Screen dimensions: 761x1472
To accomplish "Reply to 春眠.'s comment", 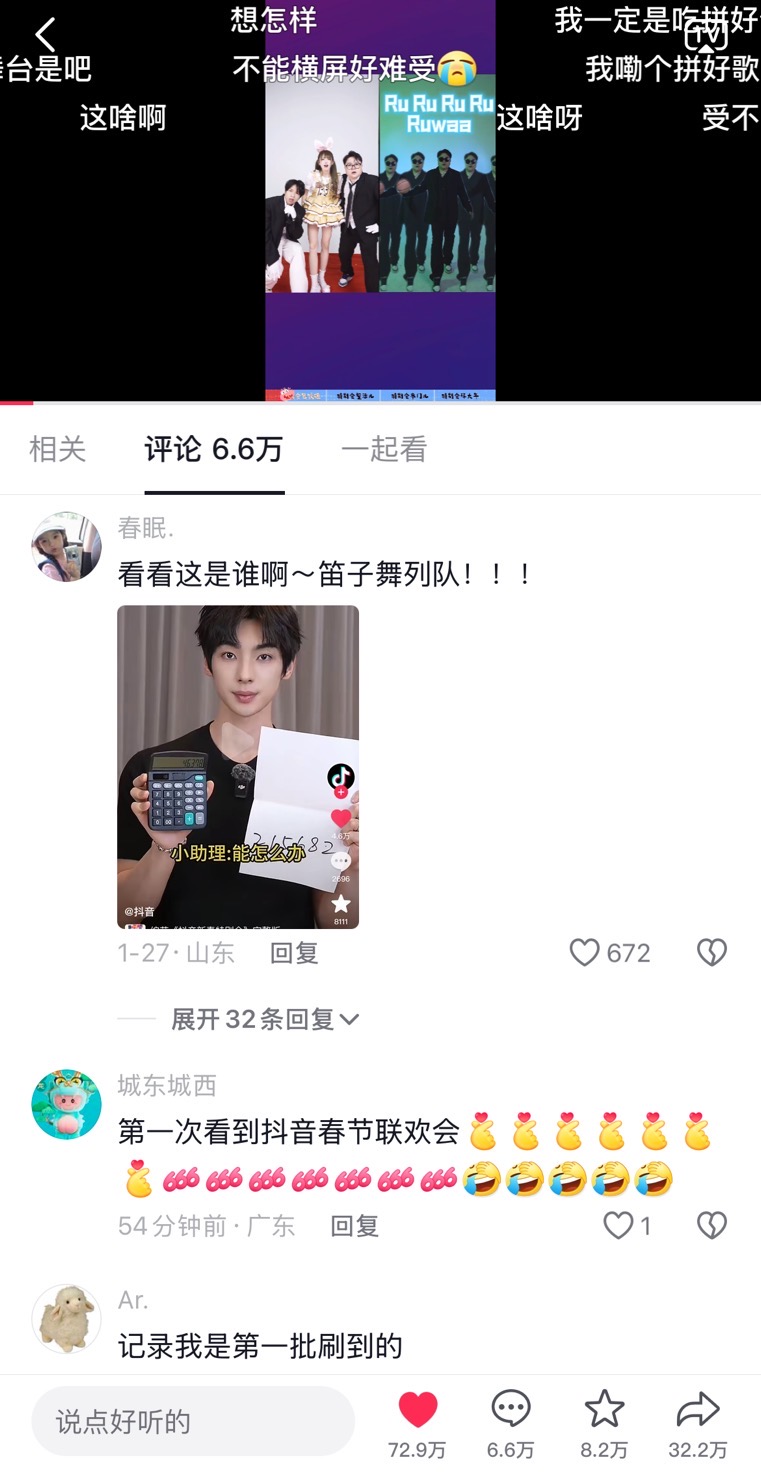I will click(x=294, y=953).
